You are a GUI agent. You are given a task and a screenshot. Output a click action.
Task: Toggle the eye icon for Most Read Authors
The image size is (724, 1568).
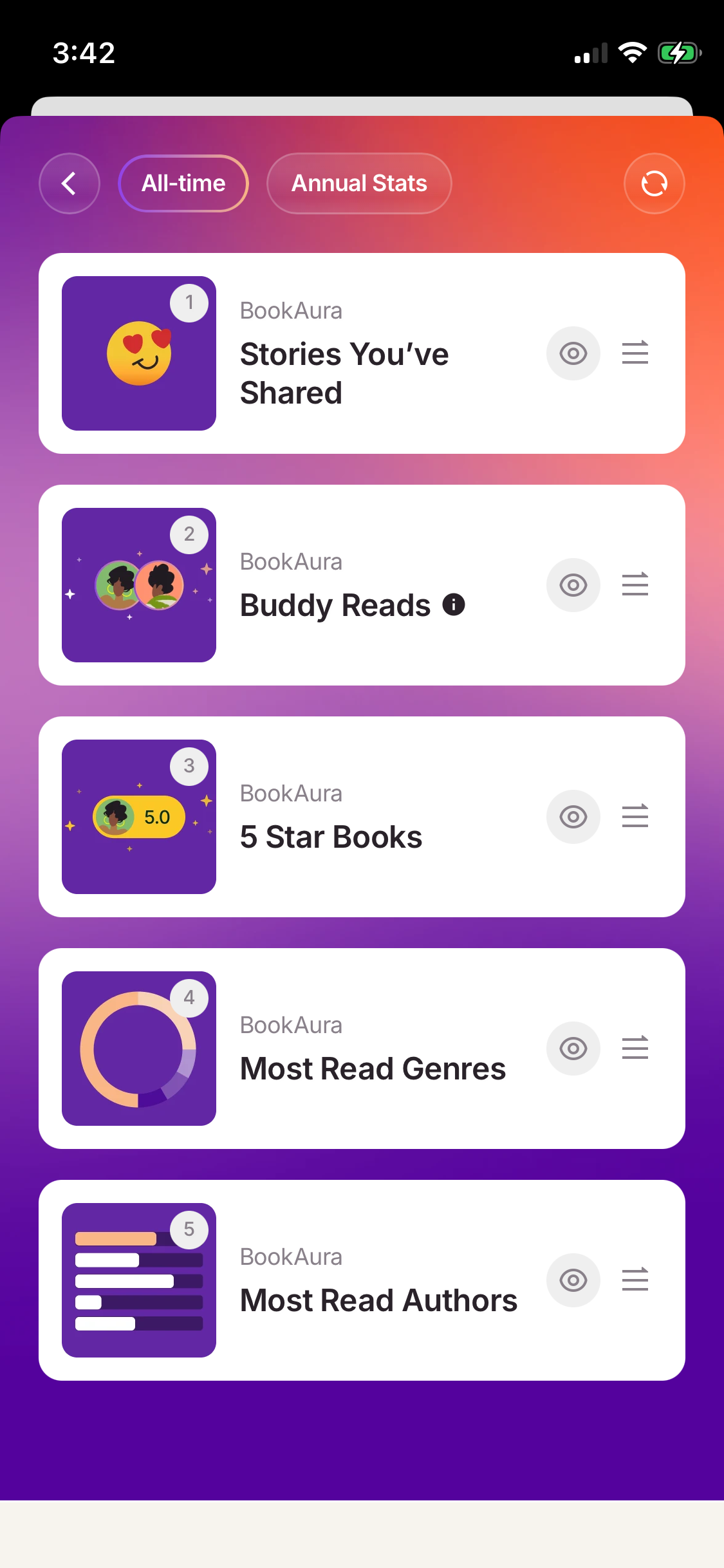coord(573,1280)
